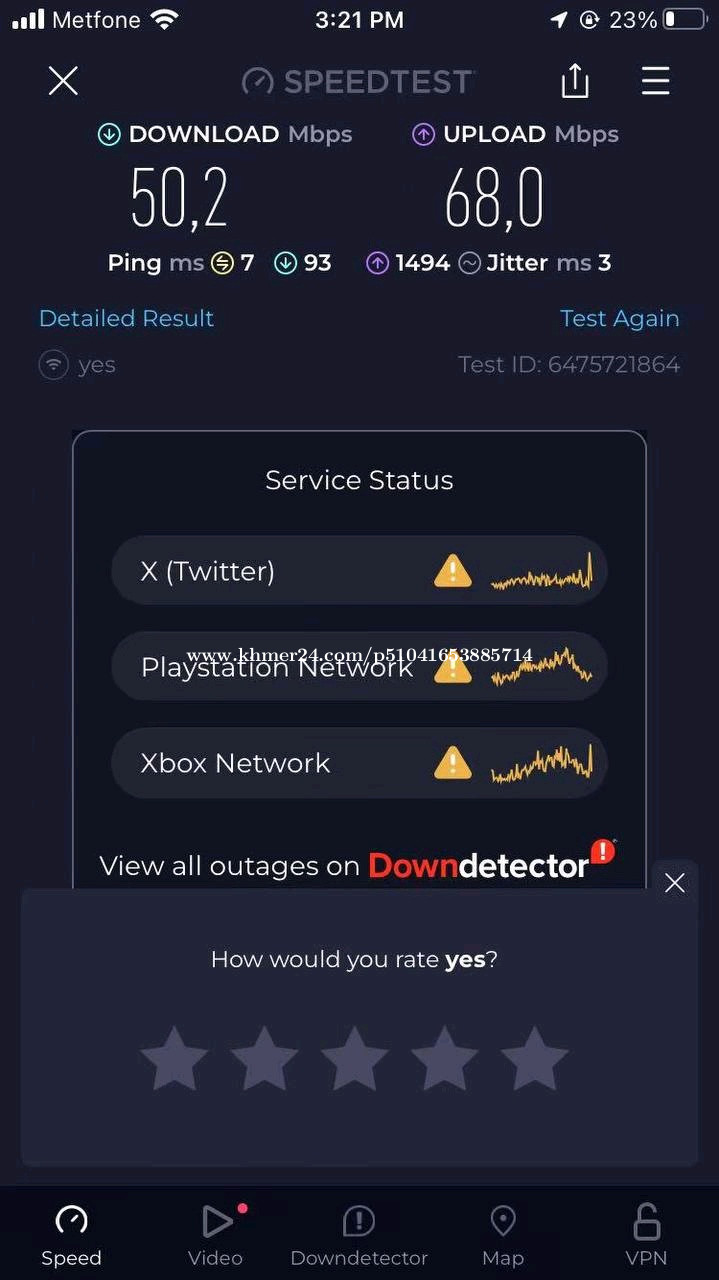Share the speed test result
Image resolution: width=719 pixels, height=1280 pixels.
575,81
